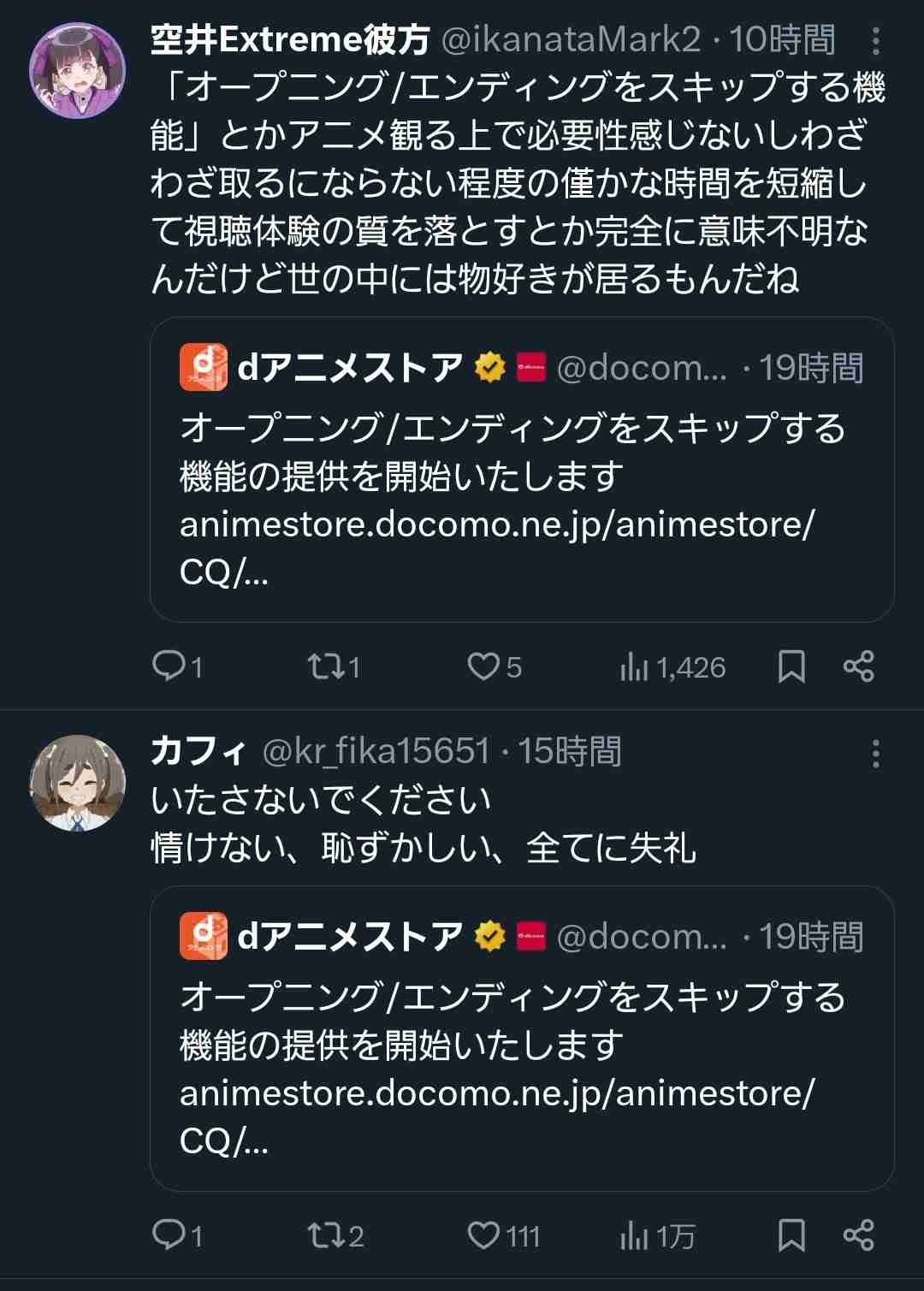Image resolution: width=924 pixels, height=1291 pixels.
Task: Share カフィ's post
Action: 858,1235
